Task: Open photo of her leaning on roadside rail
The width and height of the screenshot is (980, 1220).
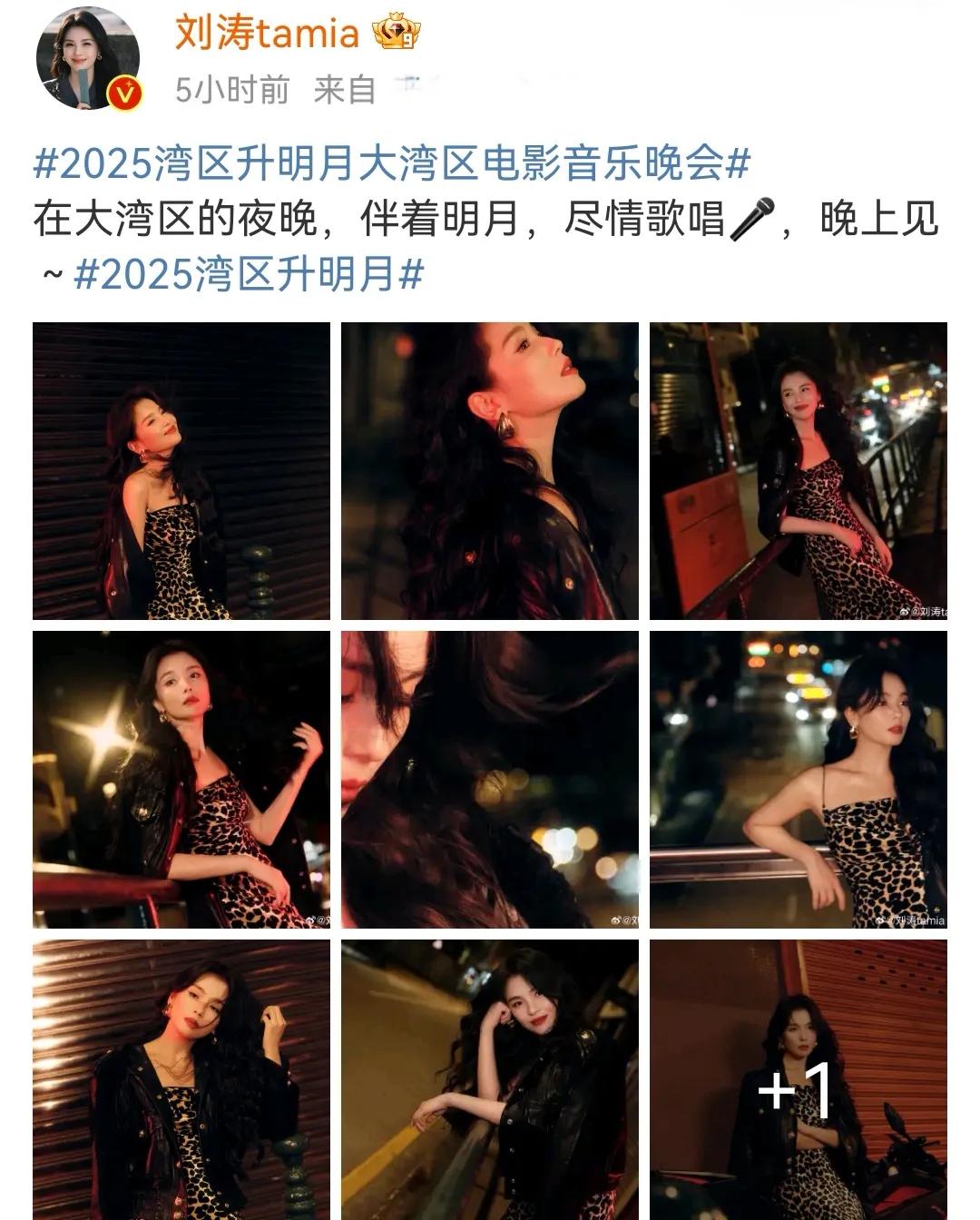Action: 489,1080
